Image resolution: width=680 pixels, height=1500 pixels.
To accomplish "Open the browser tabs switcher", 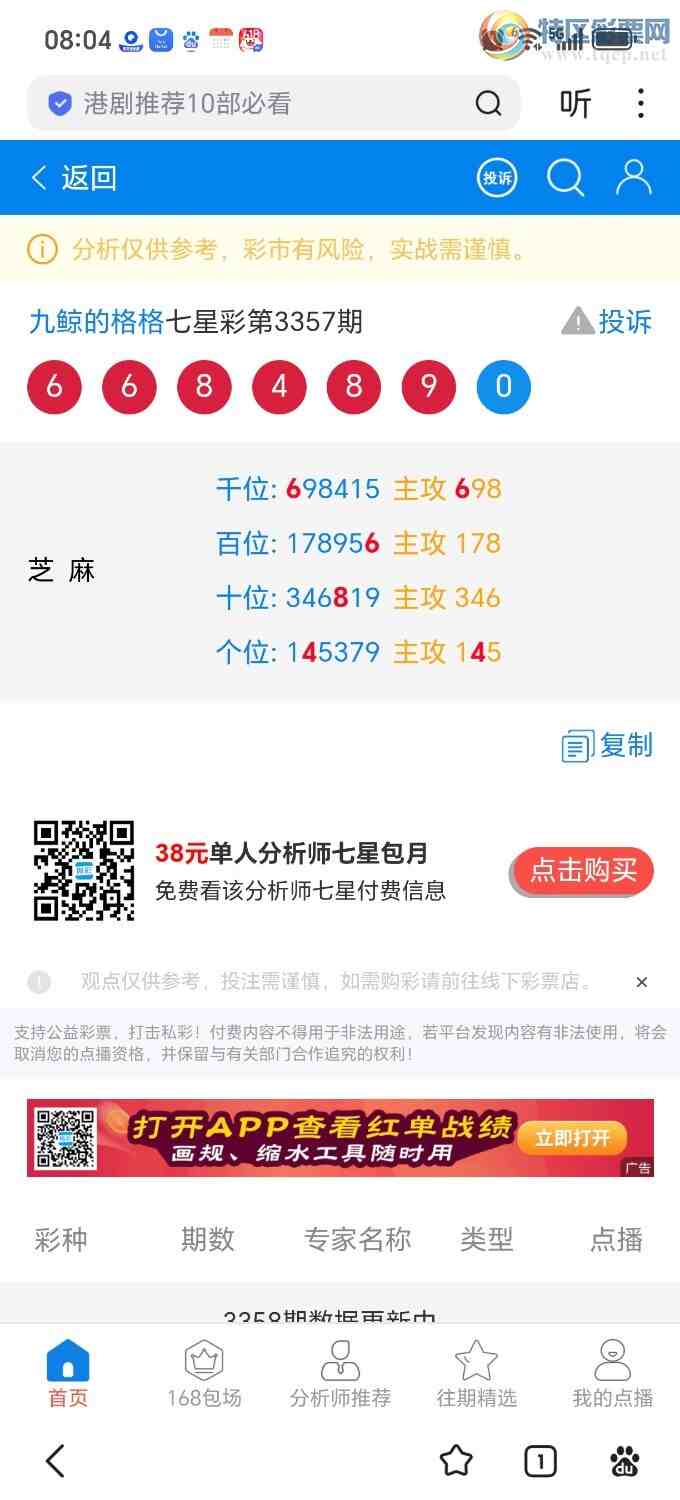I will tap(540, 1462).
